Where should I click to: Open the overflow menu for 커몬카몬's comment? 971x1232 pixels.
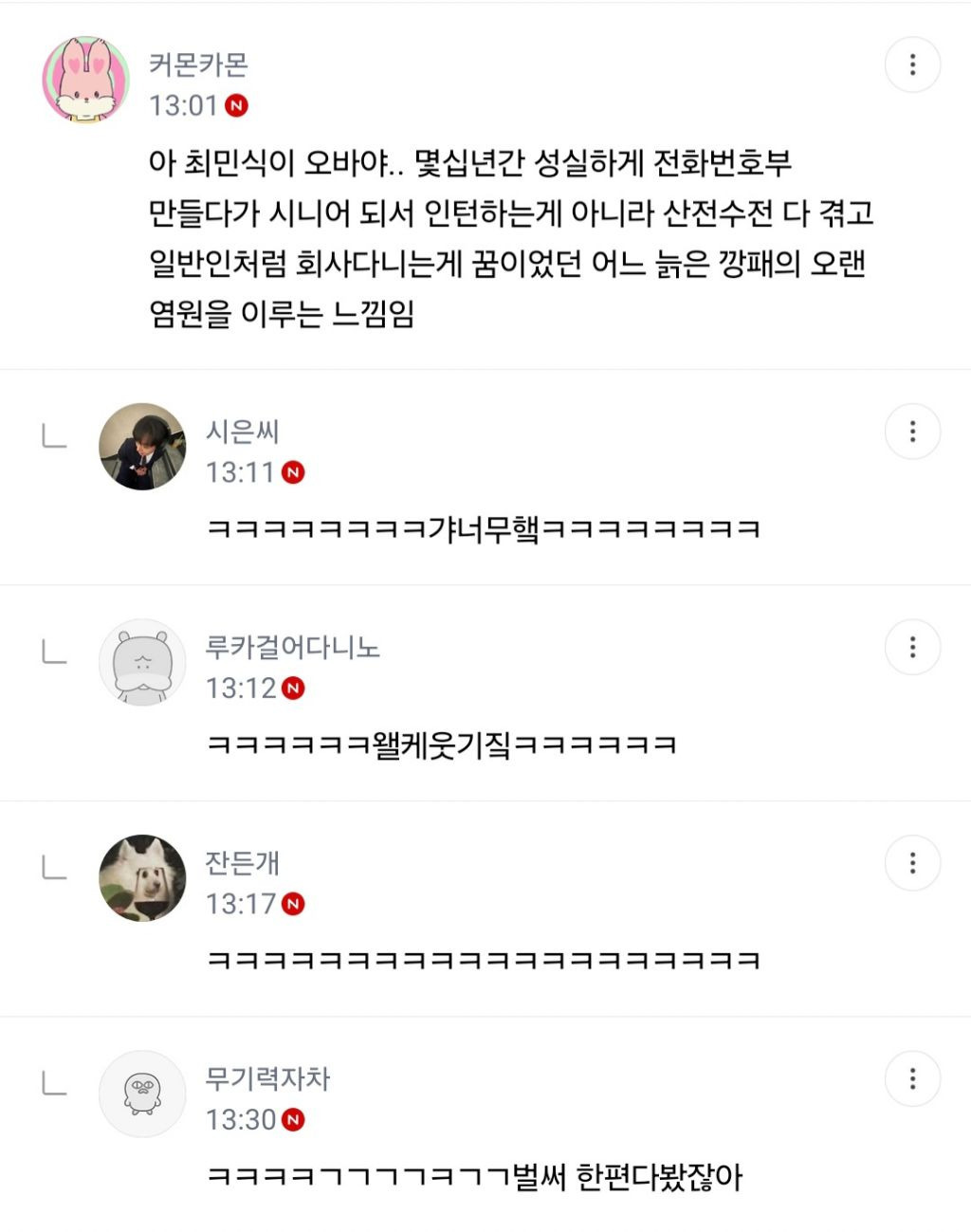(913, 64)
